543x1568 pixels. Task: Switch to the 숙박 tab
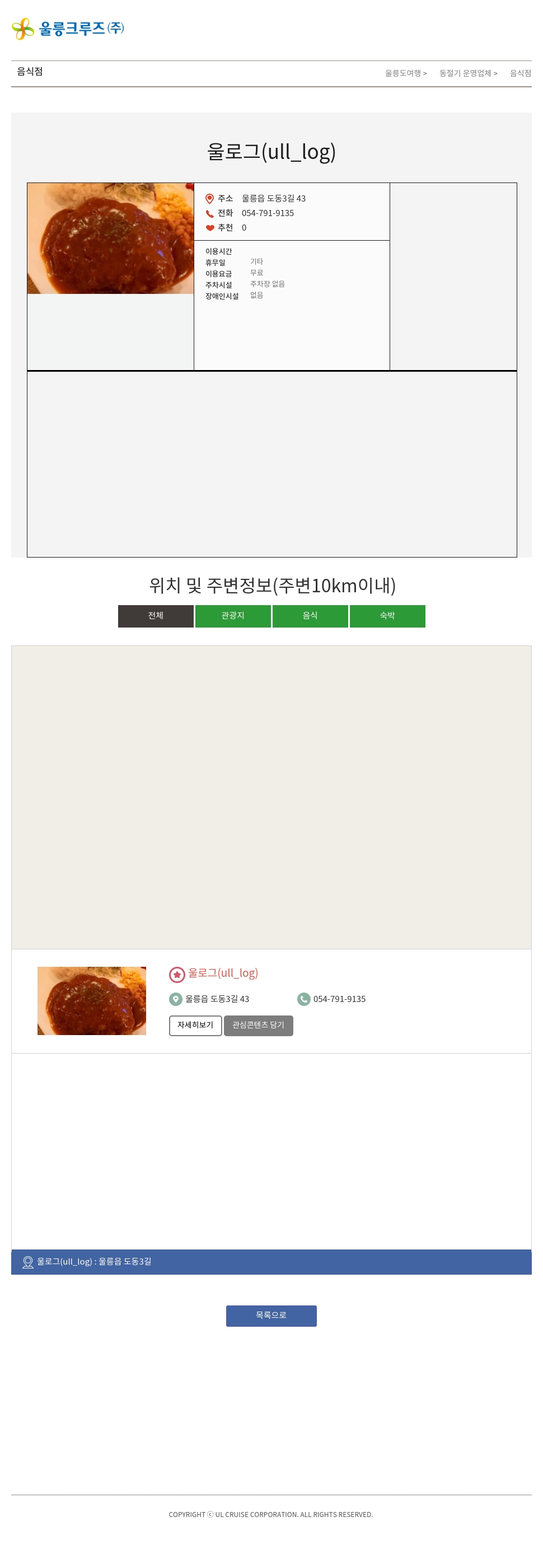pyautogui.click(x=387, y=615)
